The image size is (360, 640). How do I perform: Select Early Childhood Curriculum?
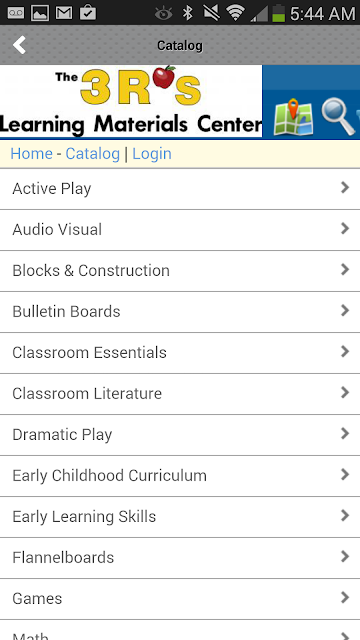[x=180, y=476]
